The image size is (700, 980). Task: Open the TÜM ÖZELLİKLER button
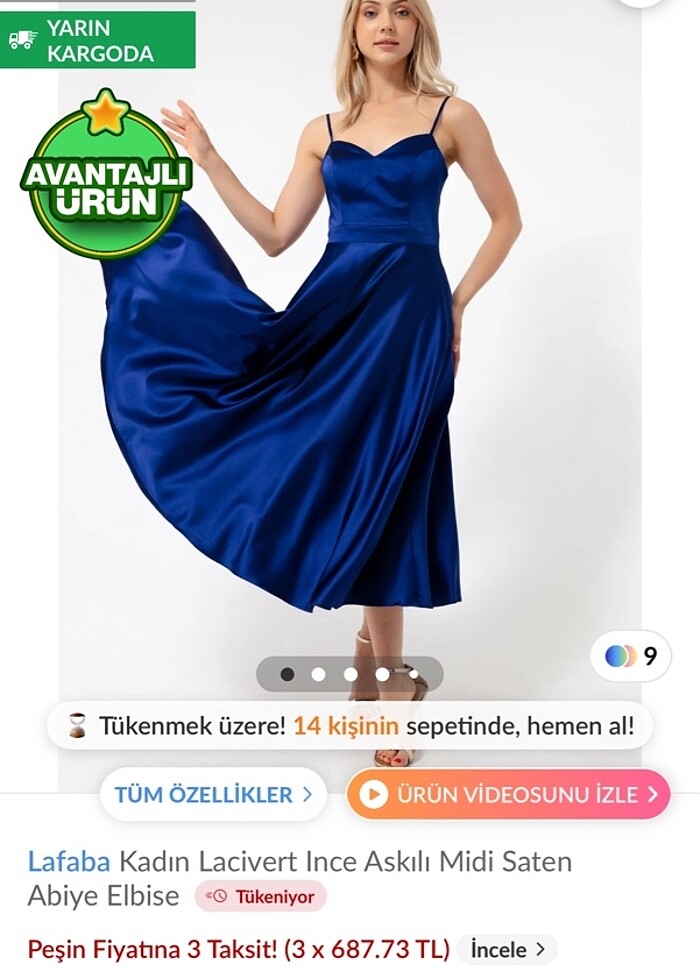(x=213, y=795)
